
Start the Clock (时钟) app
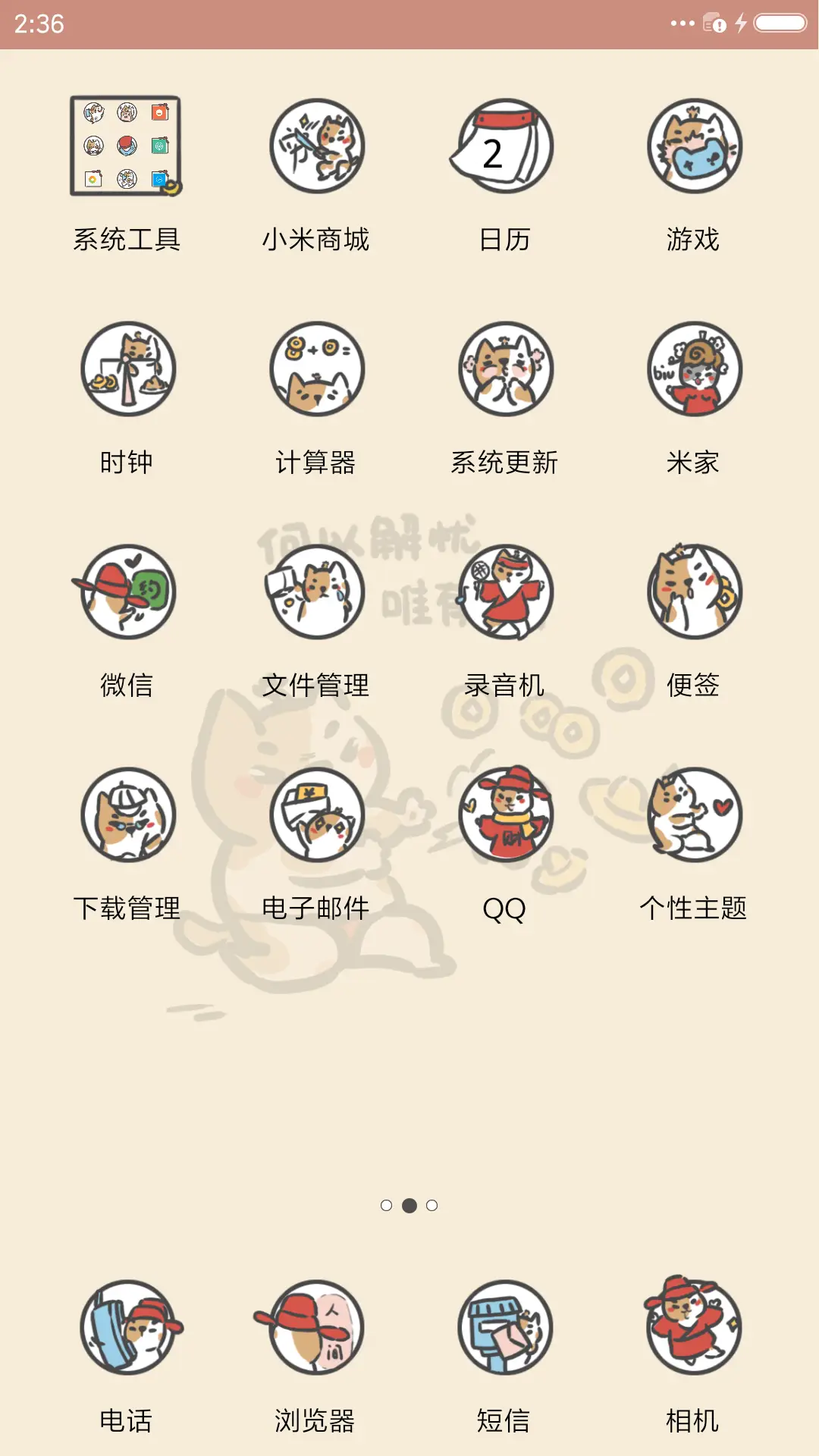coord(126,370)
